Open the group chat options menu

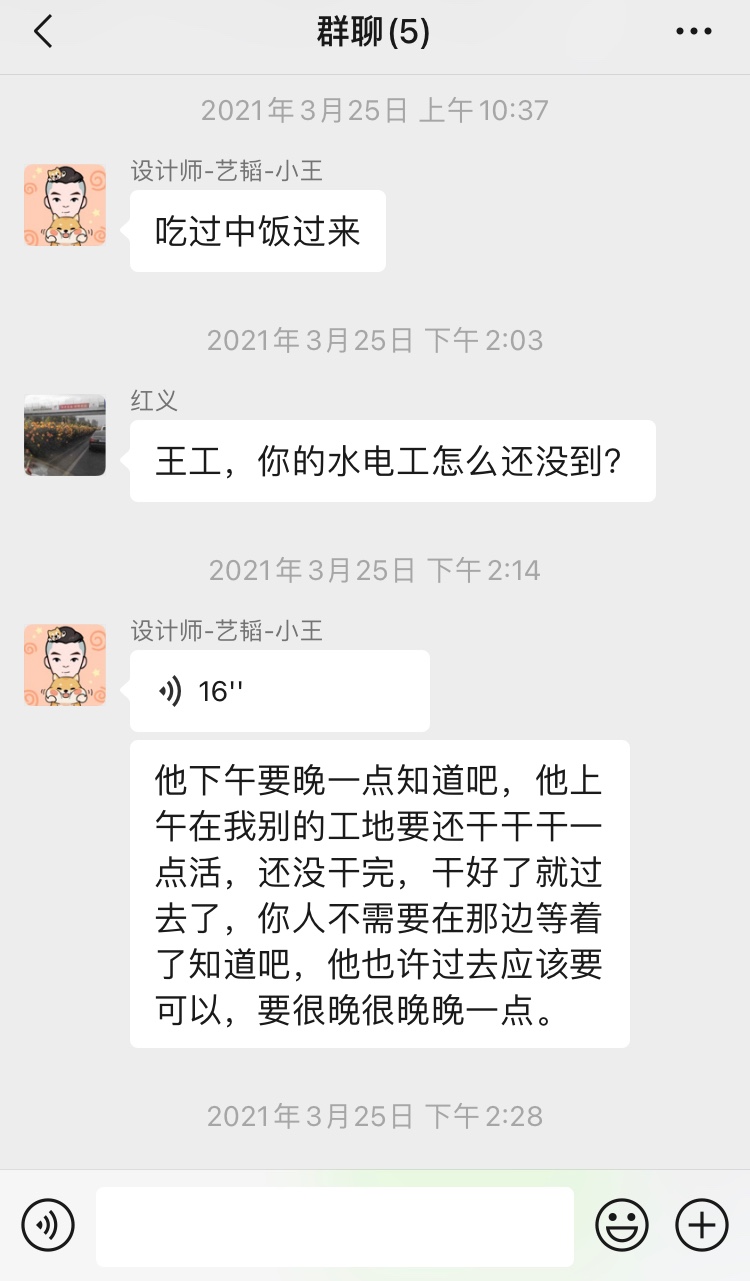[x=694, y=33]
